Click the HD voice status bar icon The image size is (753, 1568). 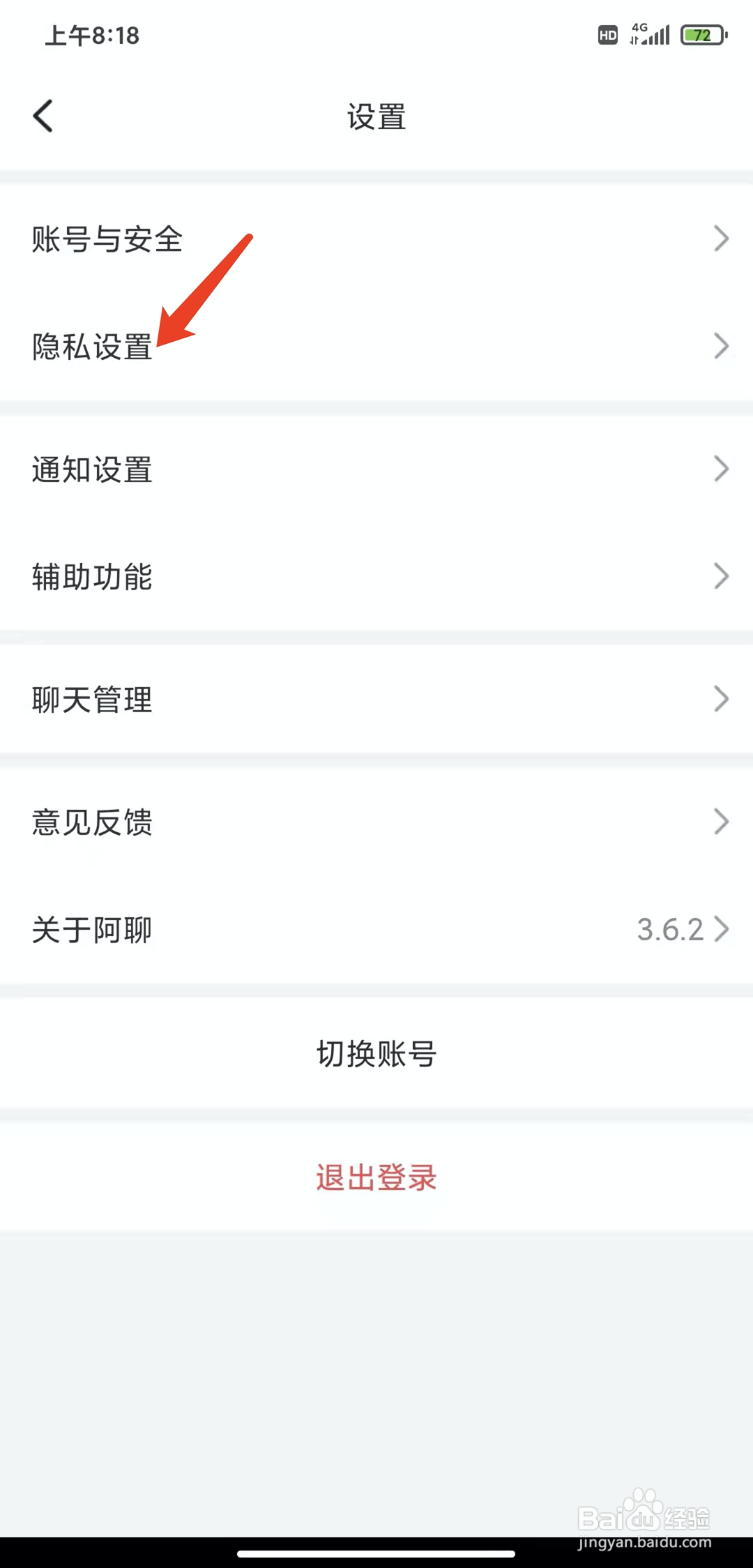click(x=607, y=34)
